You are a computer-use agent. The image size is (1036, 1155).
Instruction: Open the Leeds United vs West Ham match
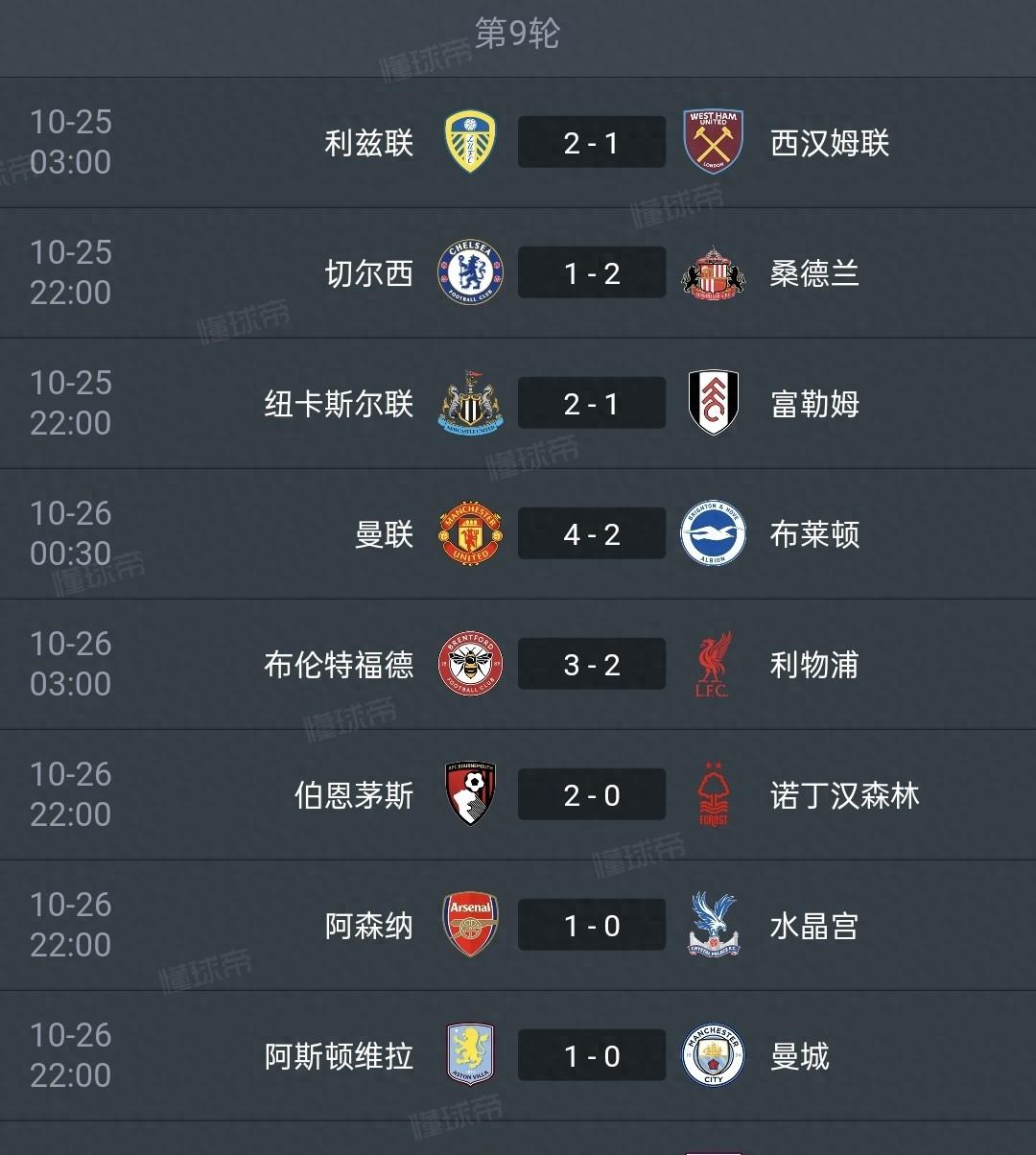click(x=591, y=143)
